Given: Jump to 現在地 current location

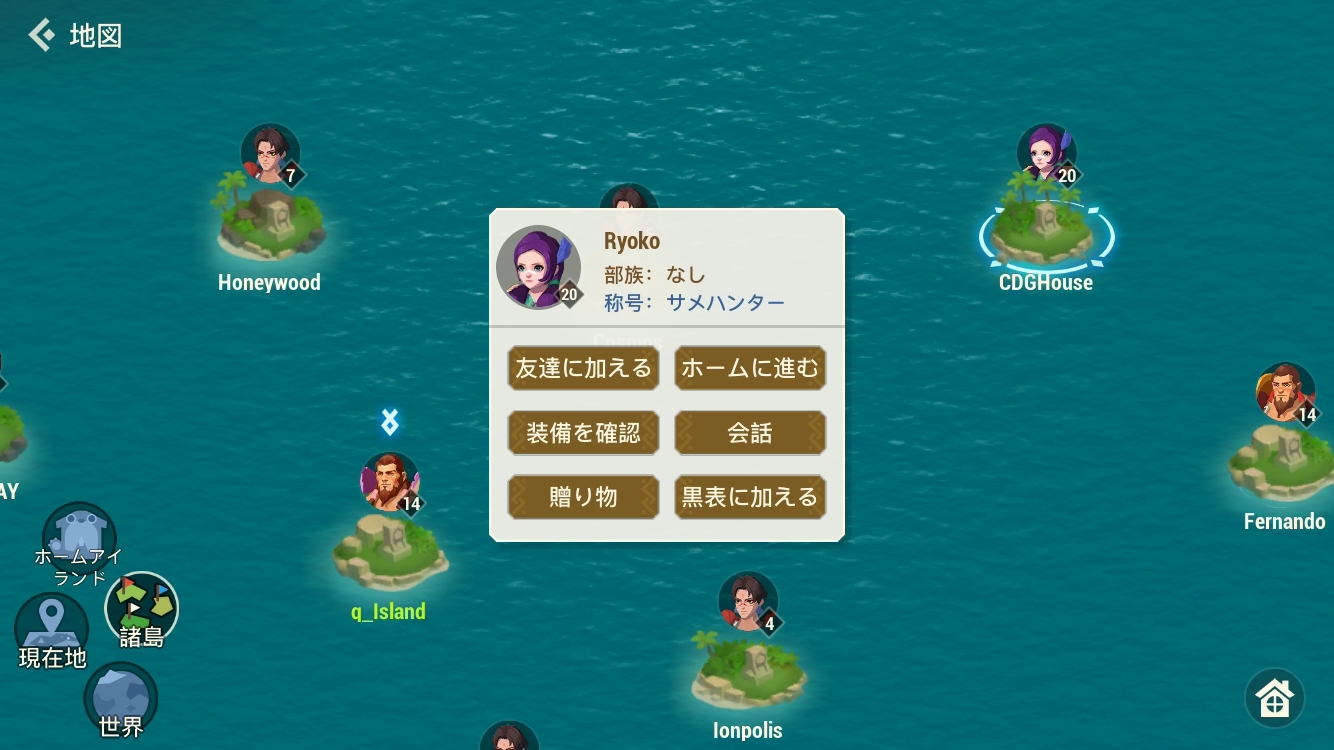Looking at the screenshot, I should tap(52, 632).
